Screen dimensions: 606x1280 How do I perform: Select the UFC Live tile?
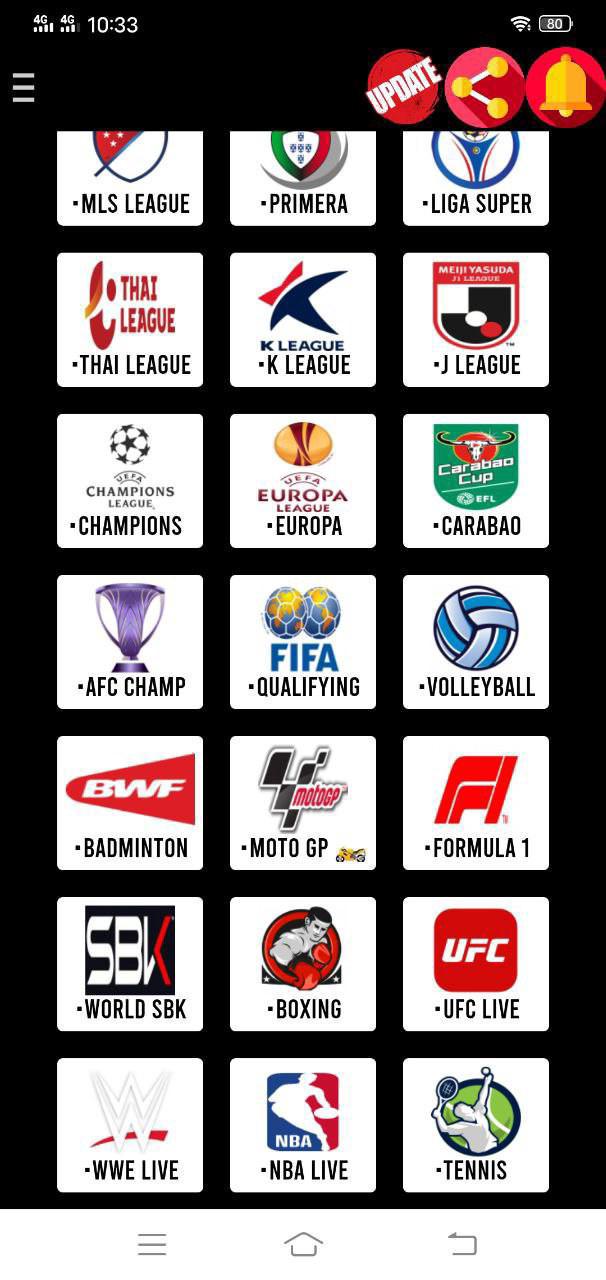point(476,963)
